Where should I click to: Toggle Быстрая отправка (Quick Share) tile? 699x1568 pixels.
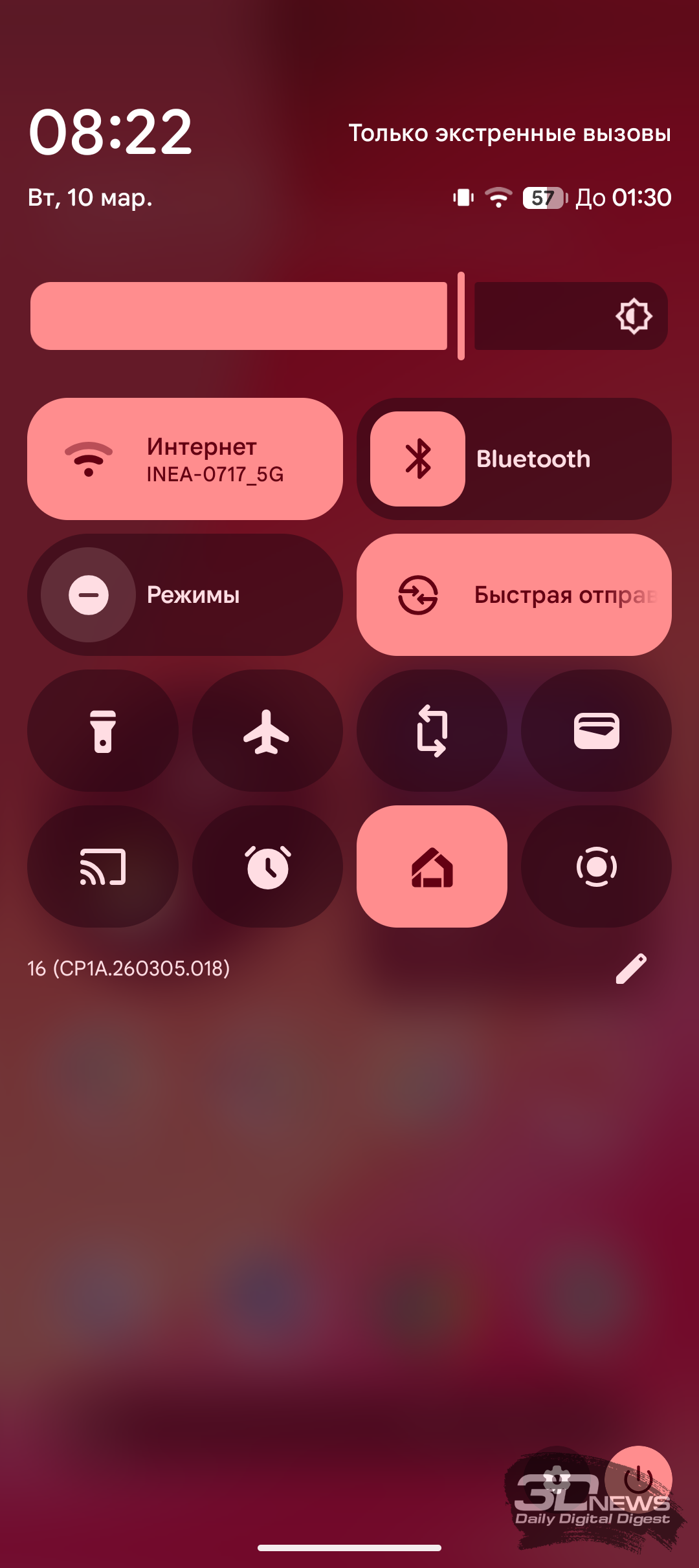tap(514, 594)
